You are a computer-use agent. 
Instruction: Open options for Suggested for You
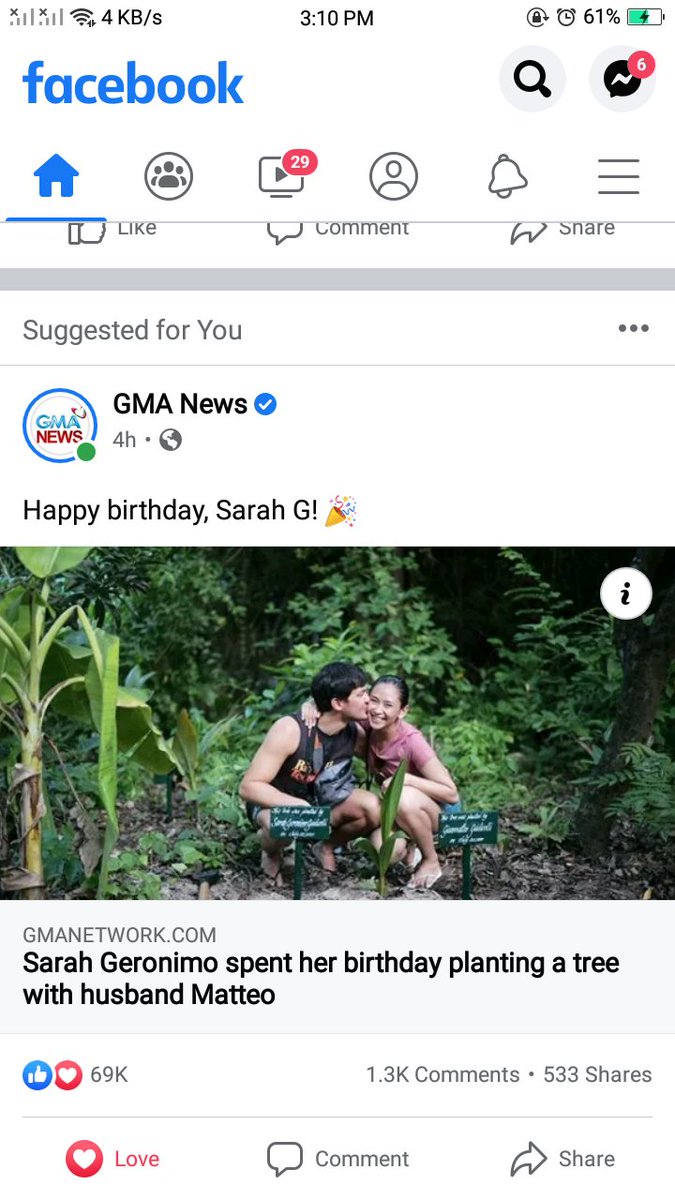tap(633, 328)
